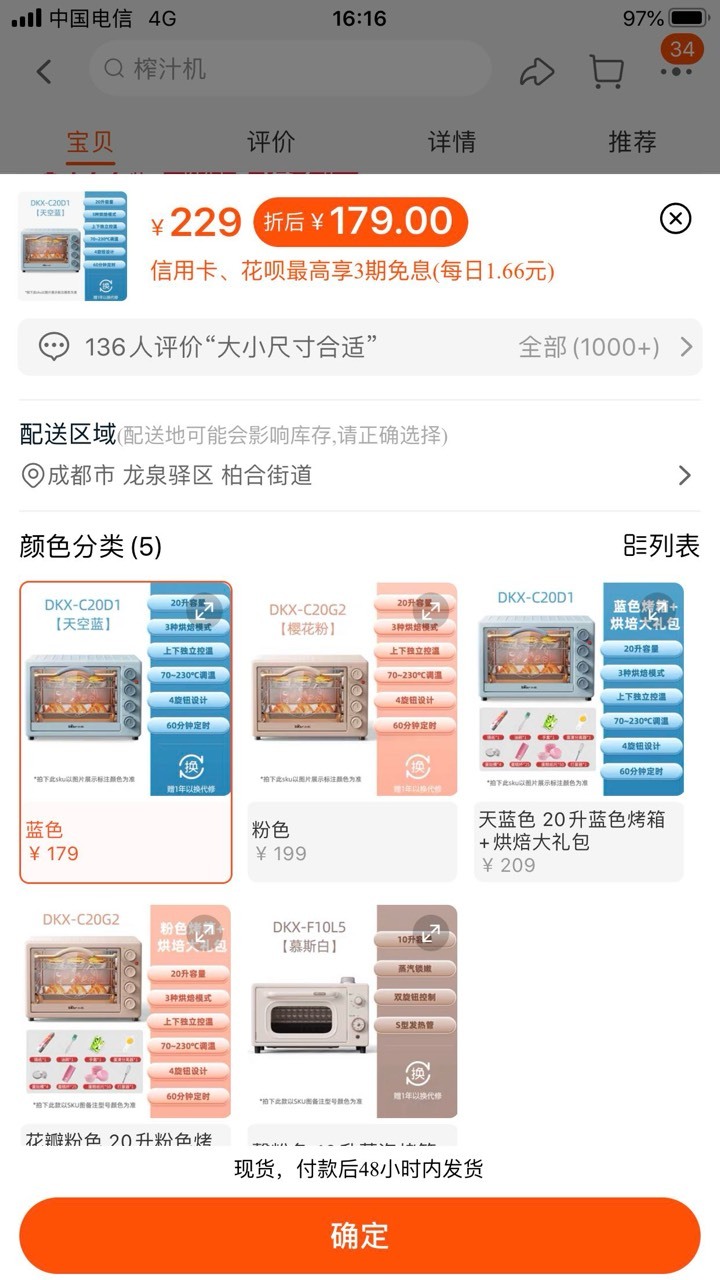Select the 粉色 ¥199 oven option
This screenshot has height=1280, width=720.
point(352,732)
